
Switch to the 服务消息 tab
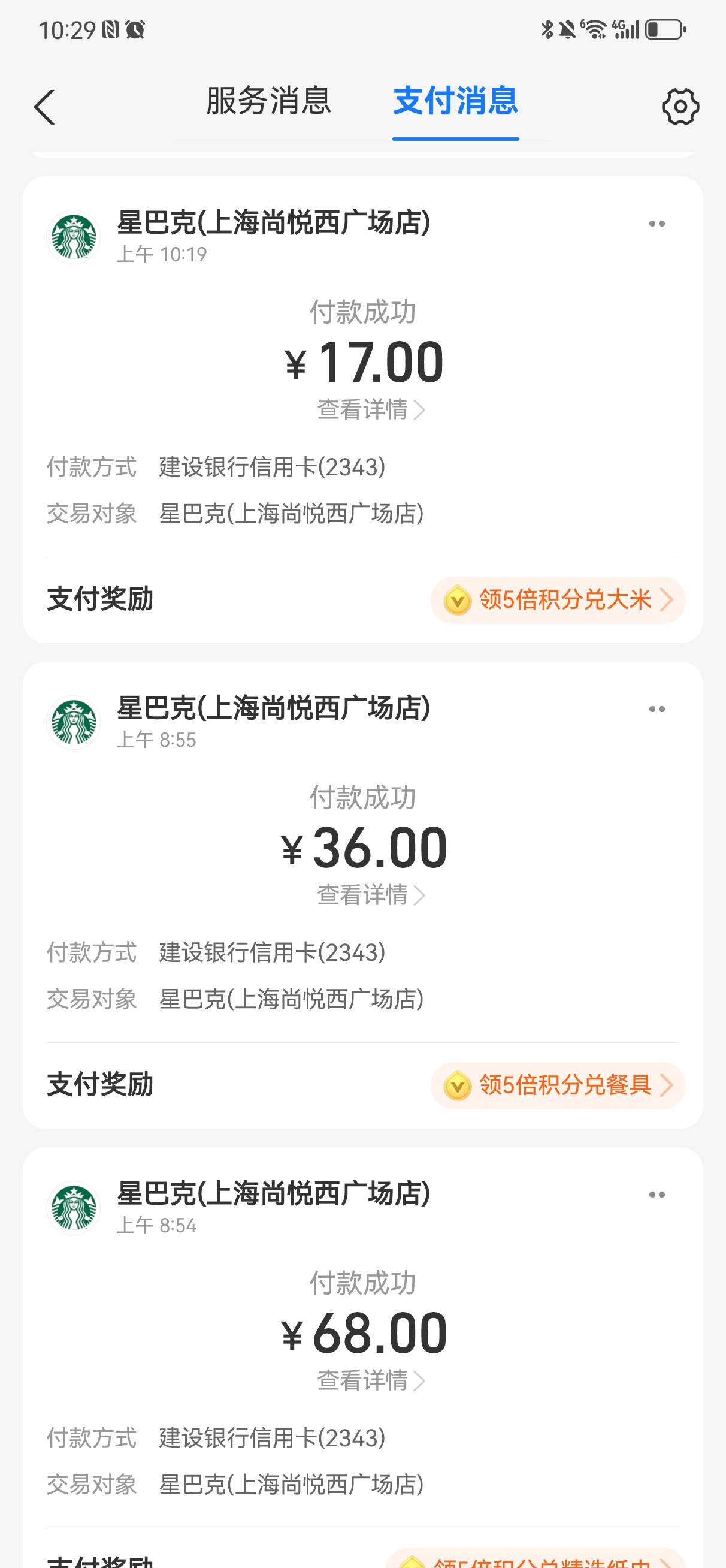pos(268,101)
